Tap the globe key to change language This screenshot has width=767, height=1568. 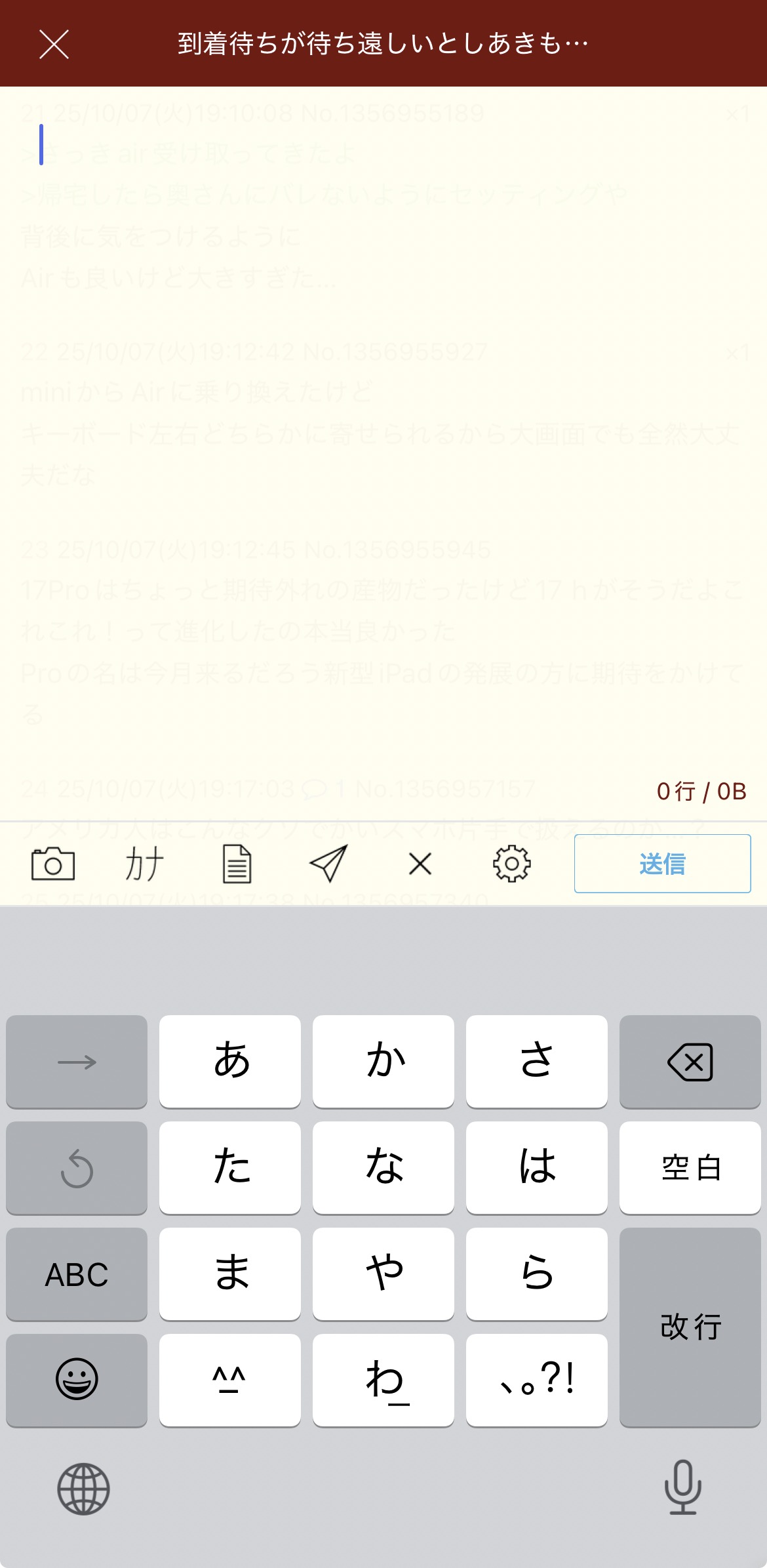[x=83, y=1489]
